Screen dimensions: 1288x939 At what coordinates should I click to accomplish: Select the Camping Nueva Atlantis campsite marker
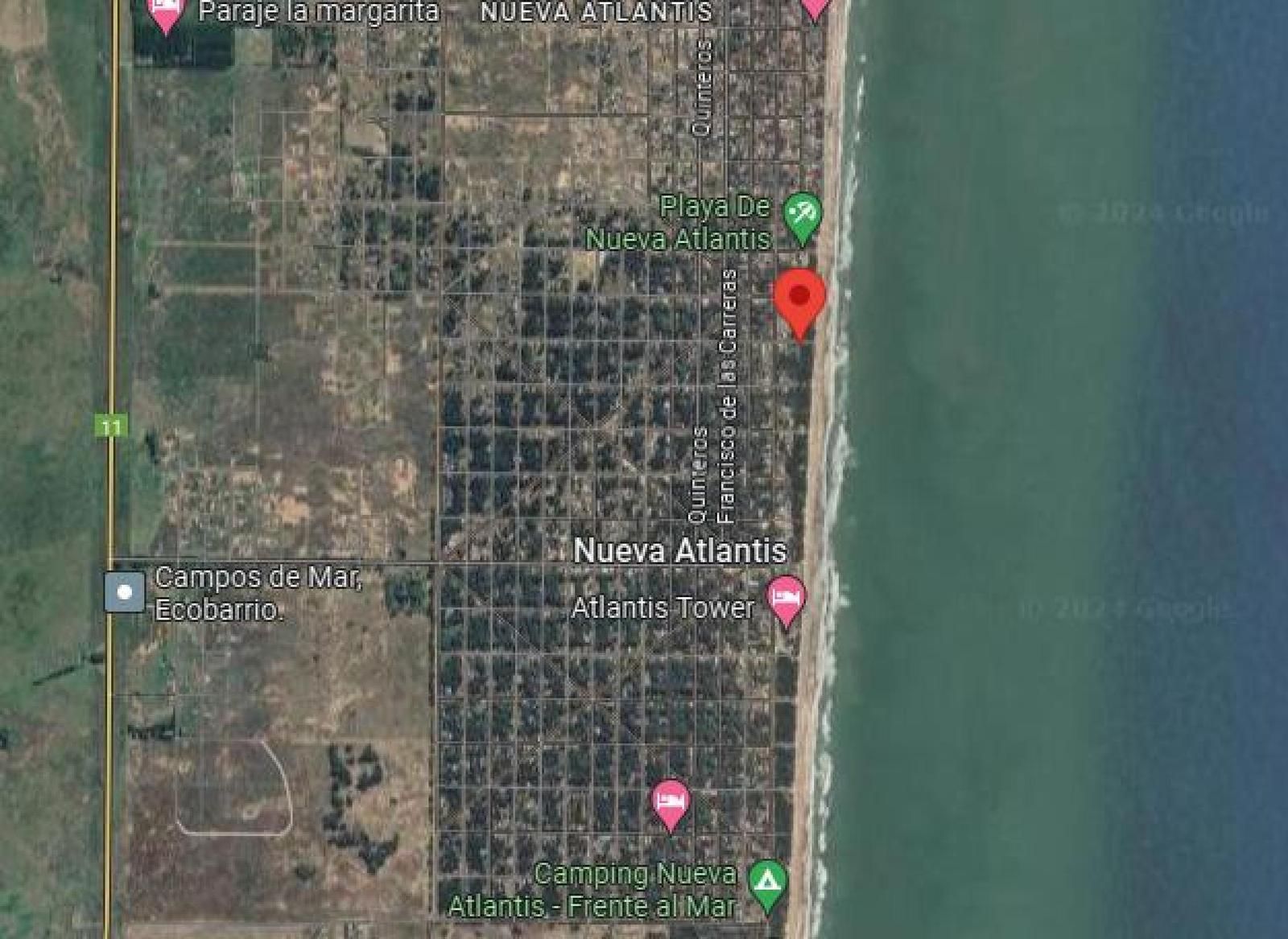coord(767,882)
